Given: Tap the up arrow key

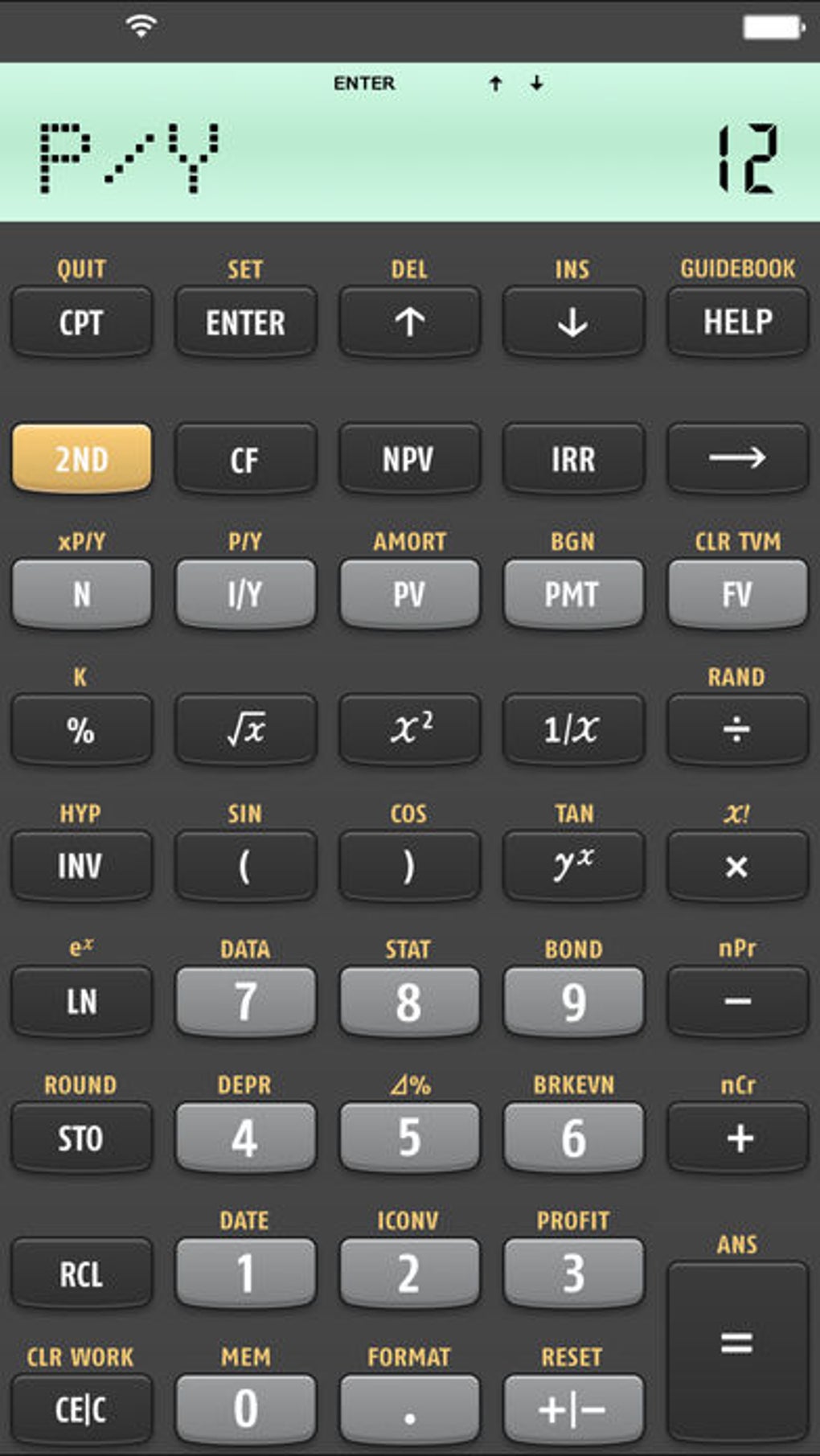Looking at the screenshot, I should point(409,322).
